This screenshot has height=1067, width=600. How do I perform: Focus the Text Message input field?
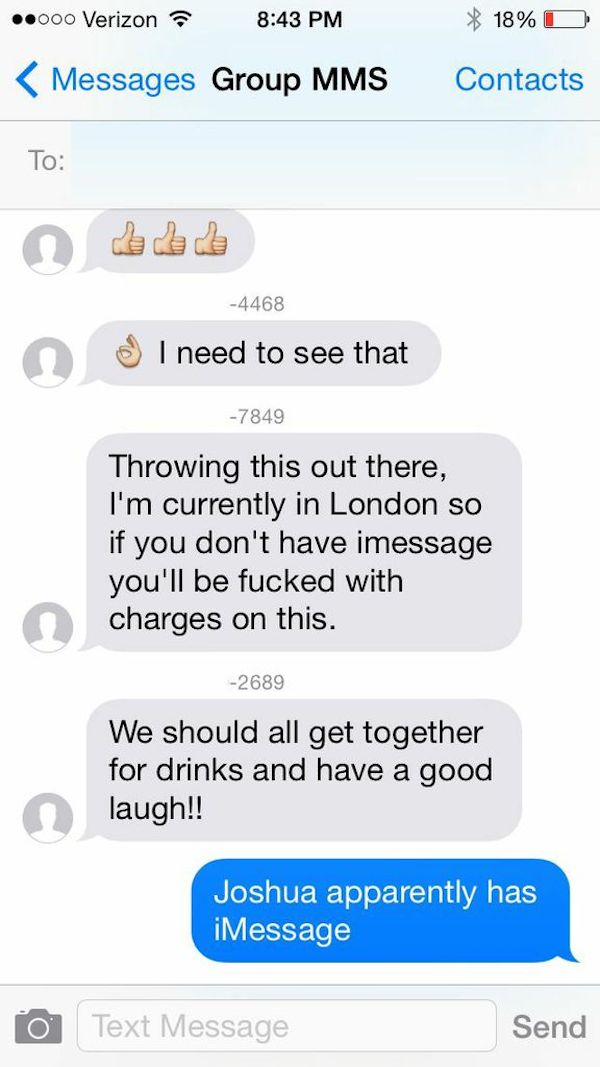pyautogui.click(x=287, y=1025)
